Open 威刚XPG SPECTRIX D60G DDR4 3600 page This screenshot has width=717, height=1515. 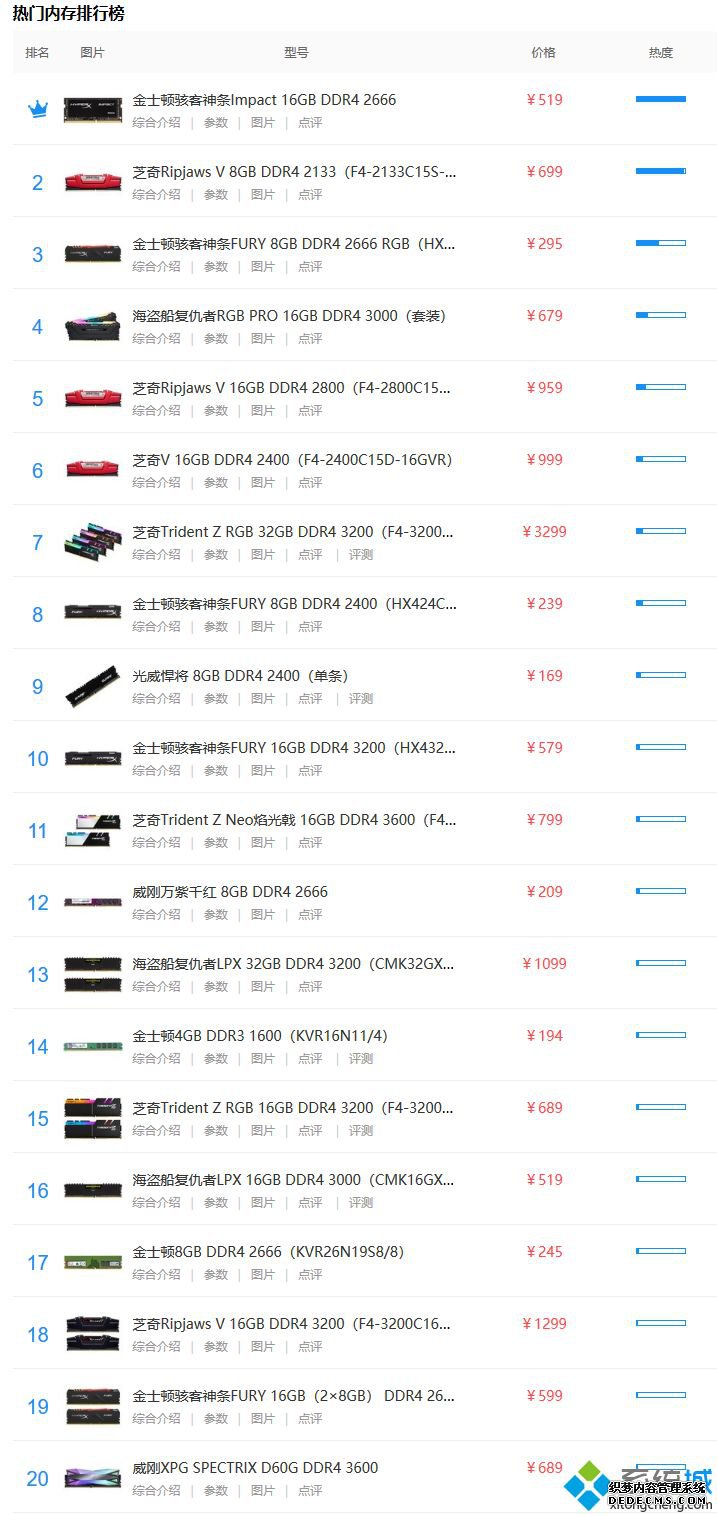pyautogui.click(x=255, y=1468)
